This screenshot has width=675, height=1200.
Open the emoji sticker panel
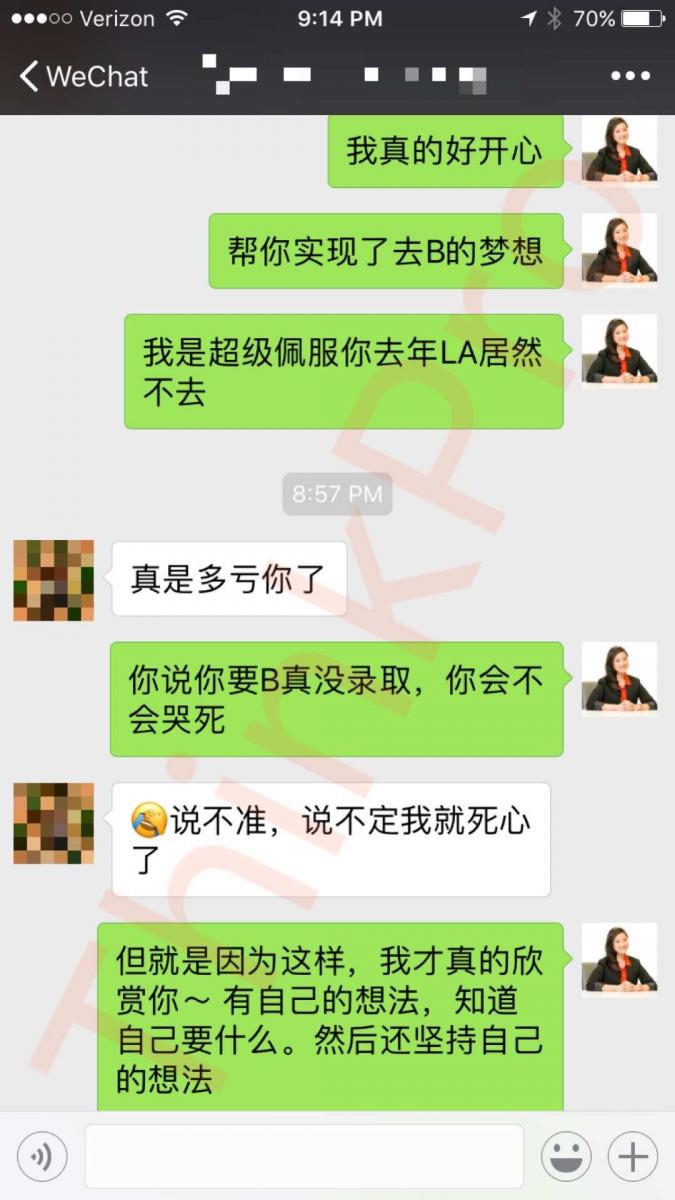coord(565,1157)
